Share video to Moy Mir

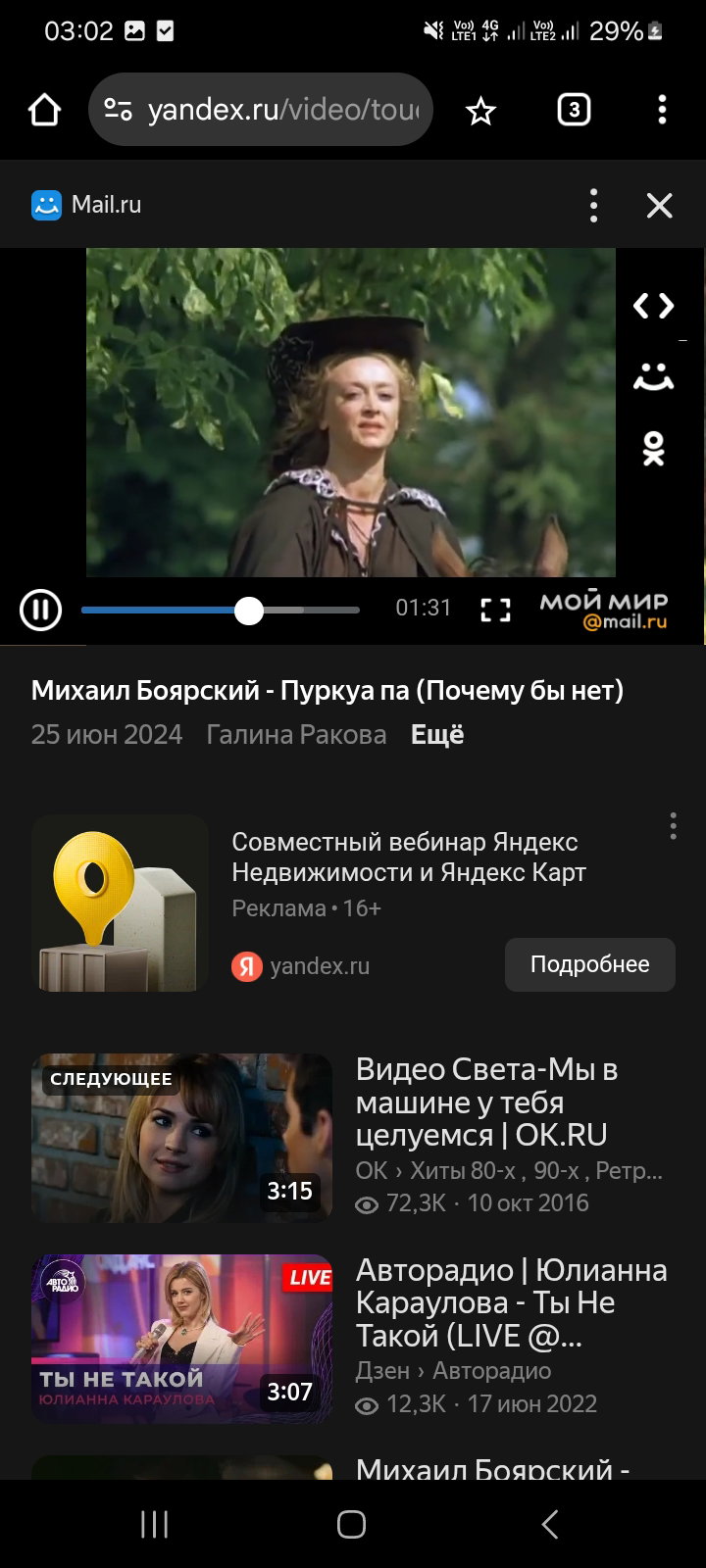click(653, 376)
